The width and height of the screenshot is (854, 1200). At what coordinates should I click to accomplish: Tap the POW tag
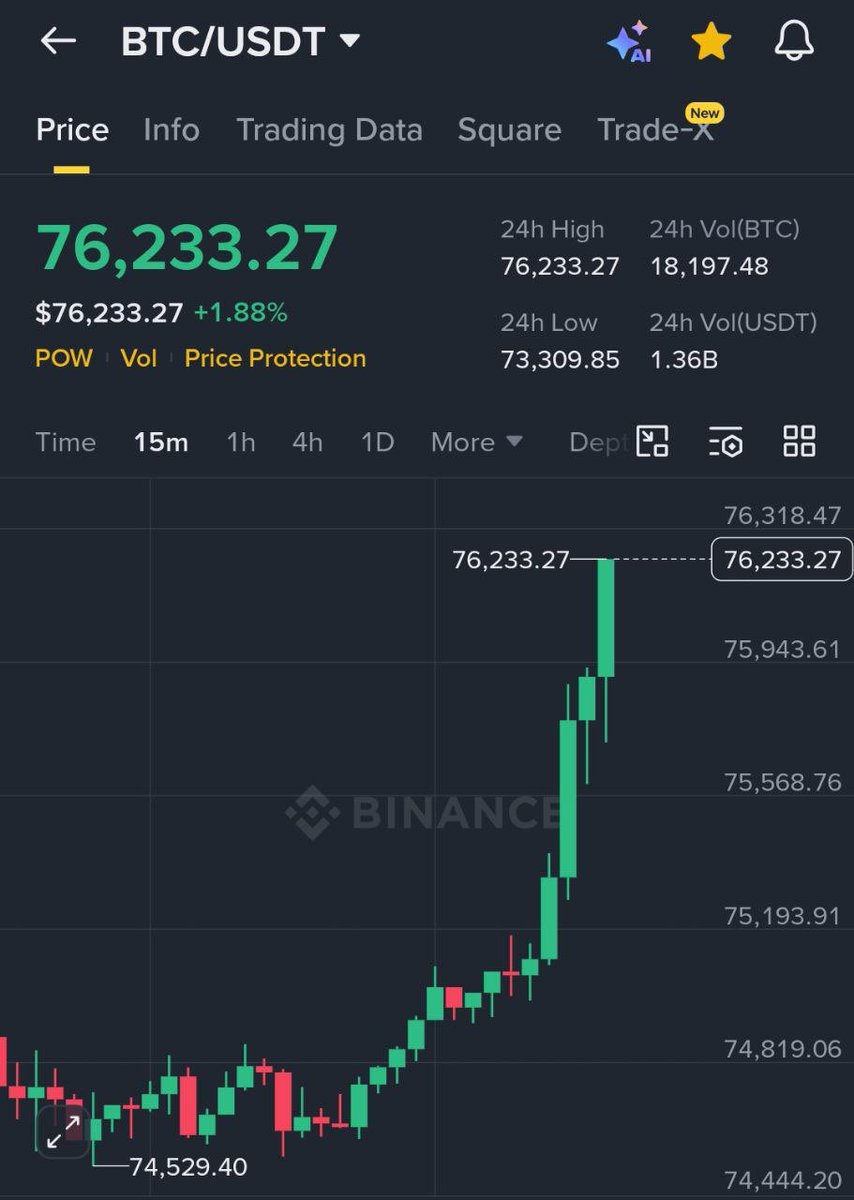coord(64,358)
